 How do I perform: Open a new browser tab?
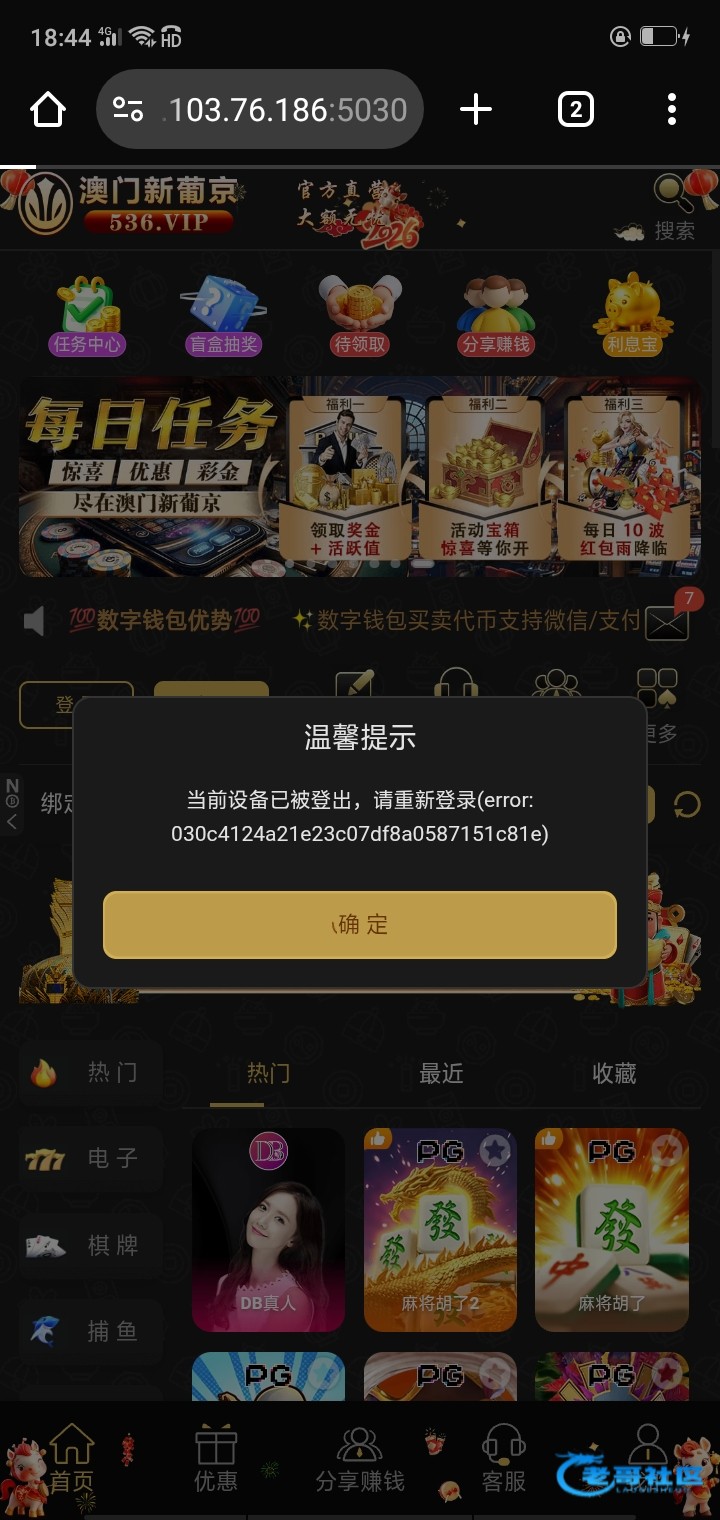click(476, 110)
